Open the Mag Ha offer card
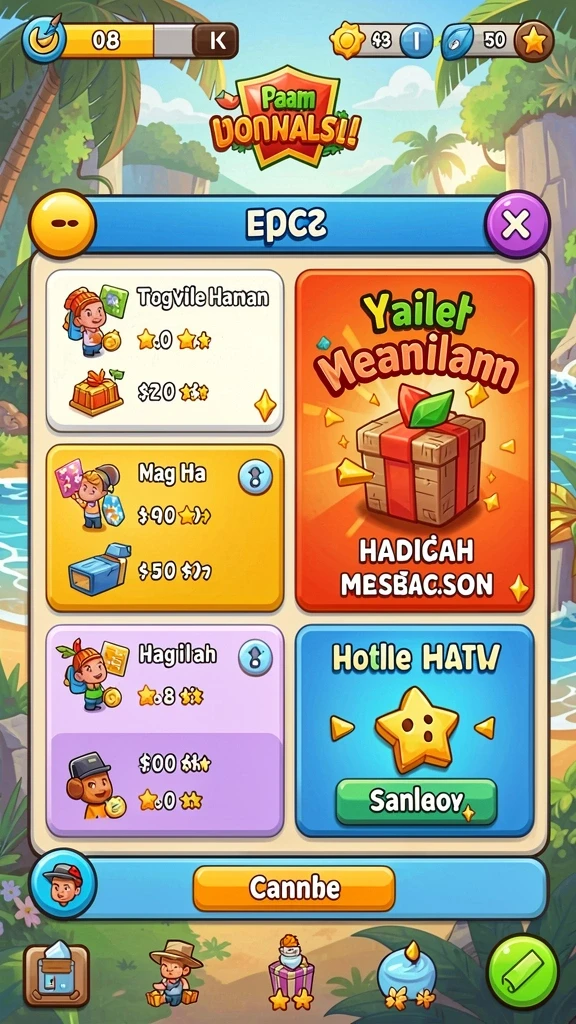 (x=165, y=528)
